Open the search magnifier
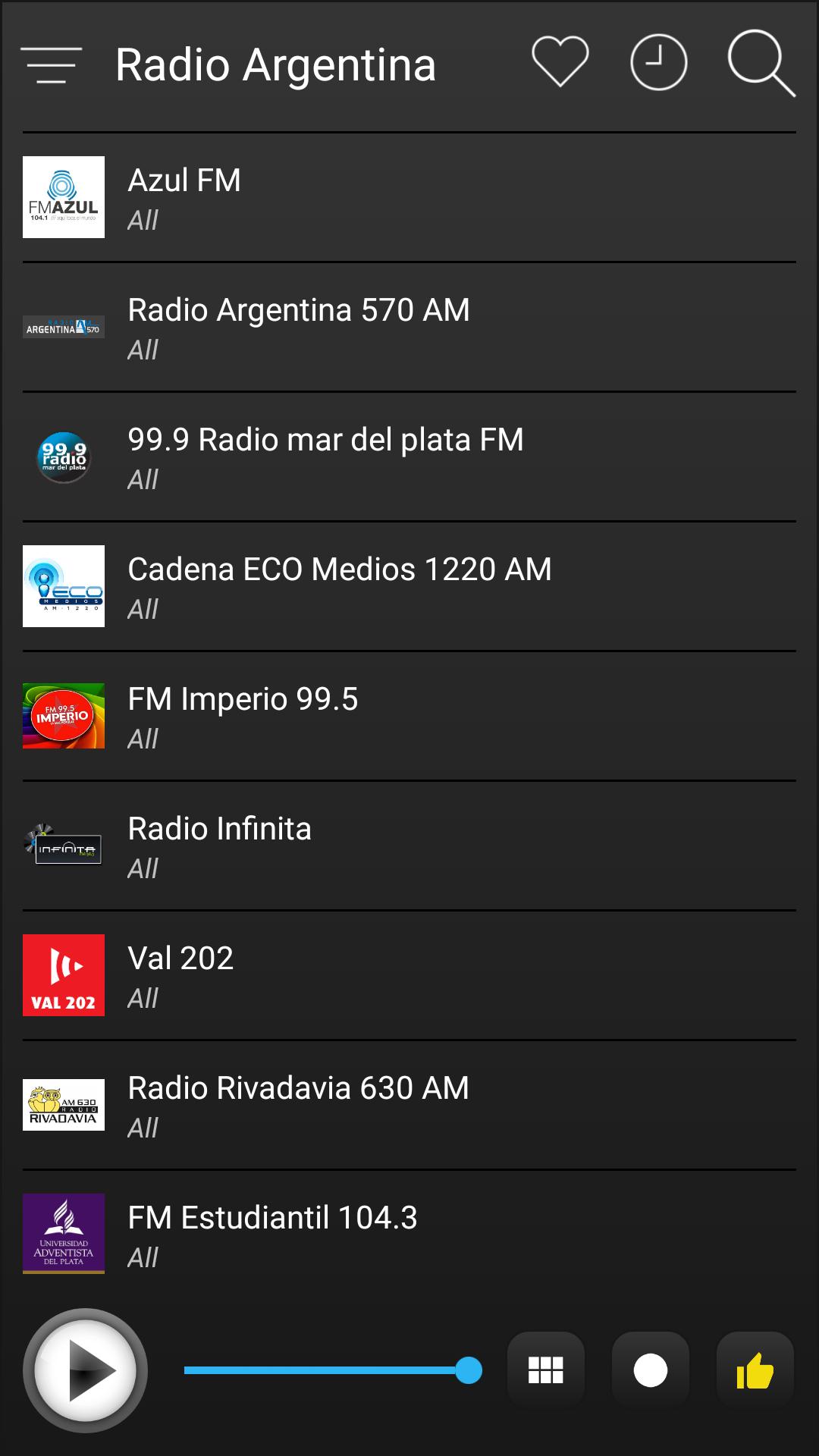The image size is (819, 1456). [761, 64]
